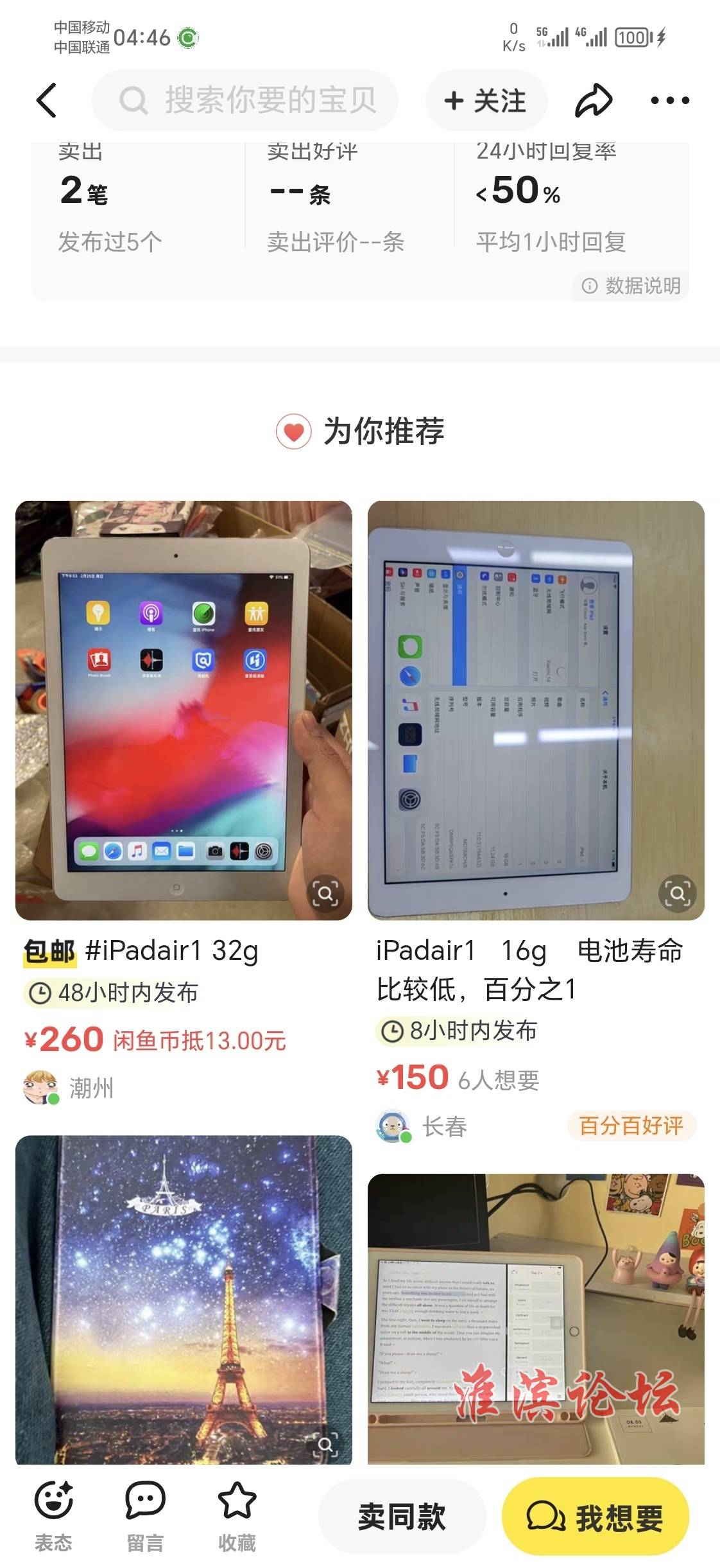Open 数据说明 data explanation

click(x=632, y=286)
